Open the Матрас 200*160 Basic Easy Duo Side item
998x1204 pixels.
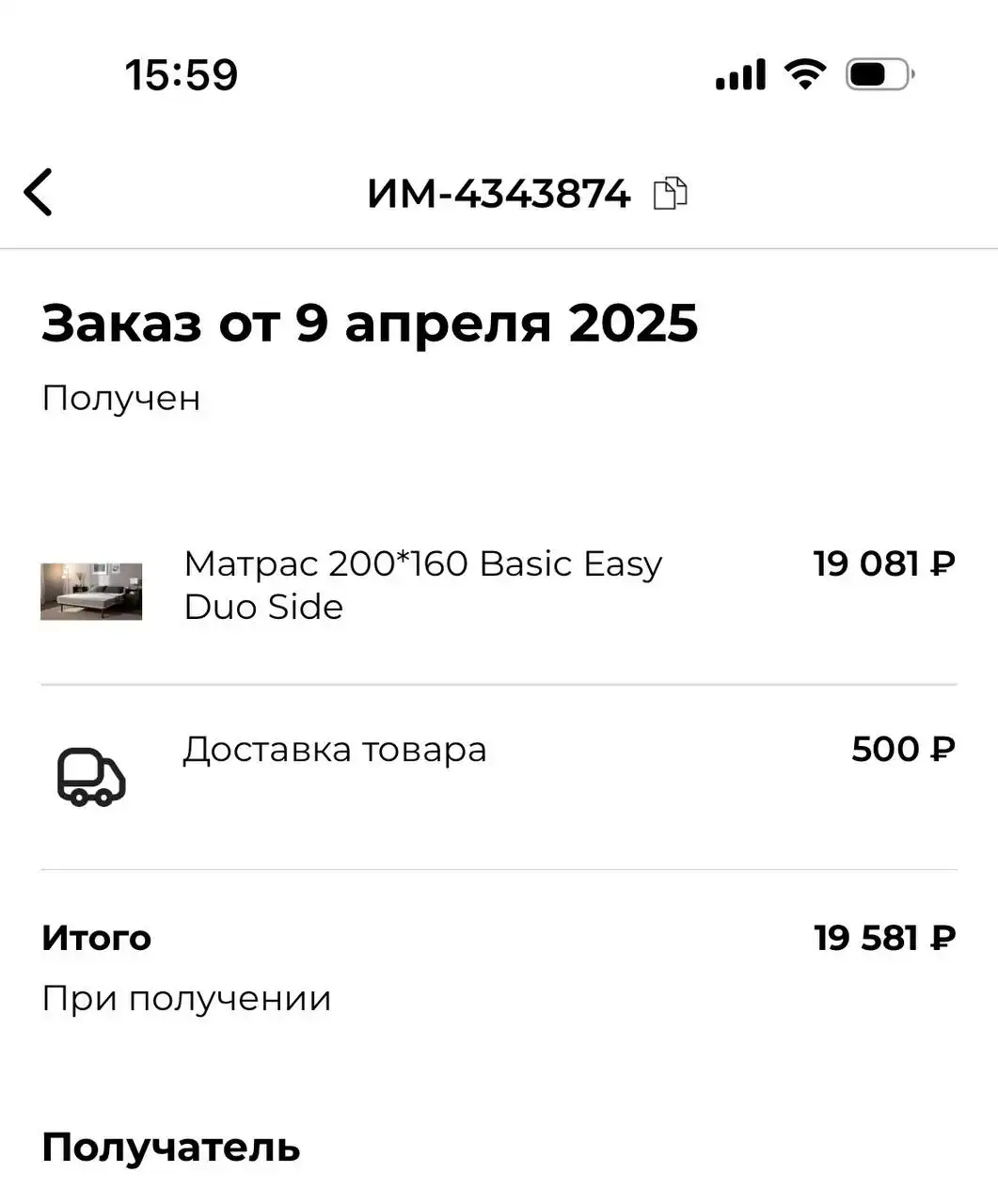pos(423,583)
